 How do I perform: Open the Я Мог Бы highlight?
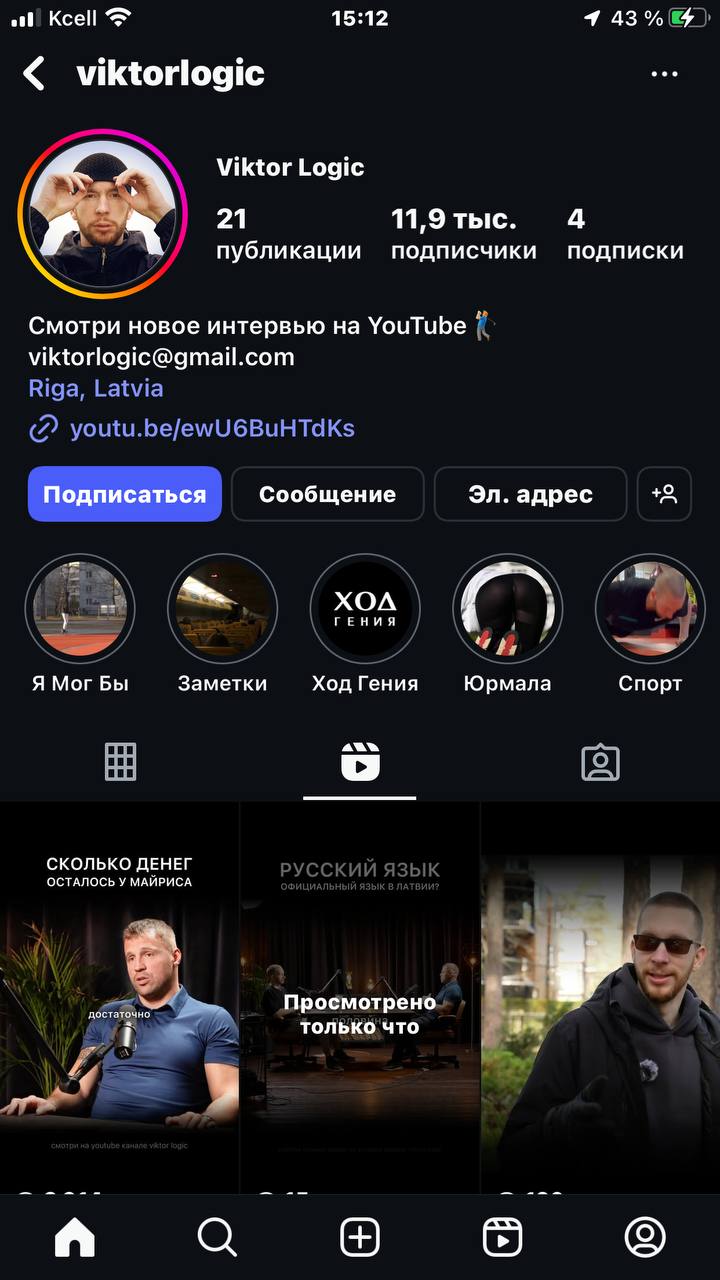click(80, 610)
